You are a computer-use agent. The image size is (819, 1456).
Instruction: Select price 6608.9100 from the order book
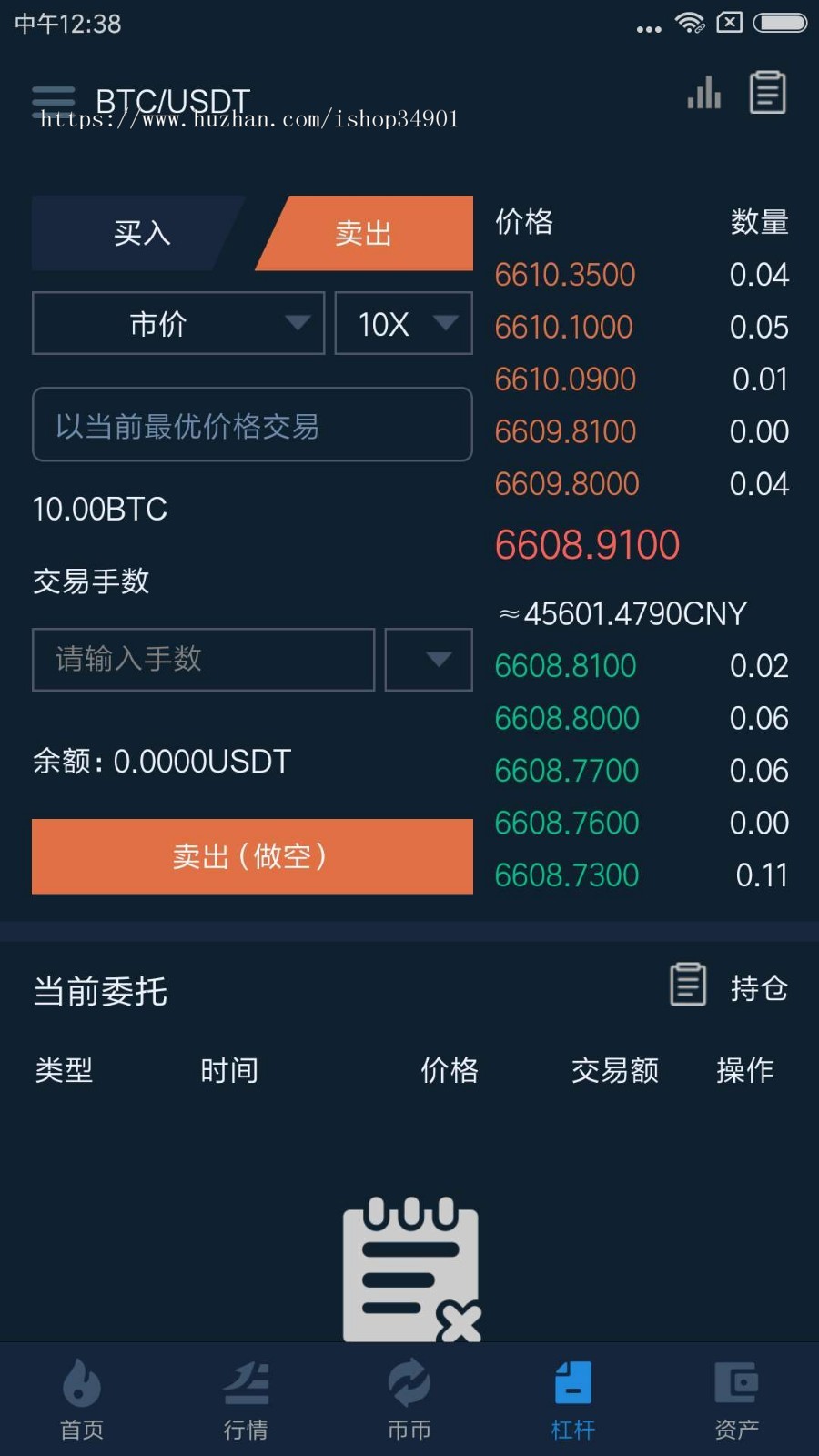pyautogui.click(x=587, y=543)
